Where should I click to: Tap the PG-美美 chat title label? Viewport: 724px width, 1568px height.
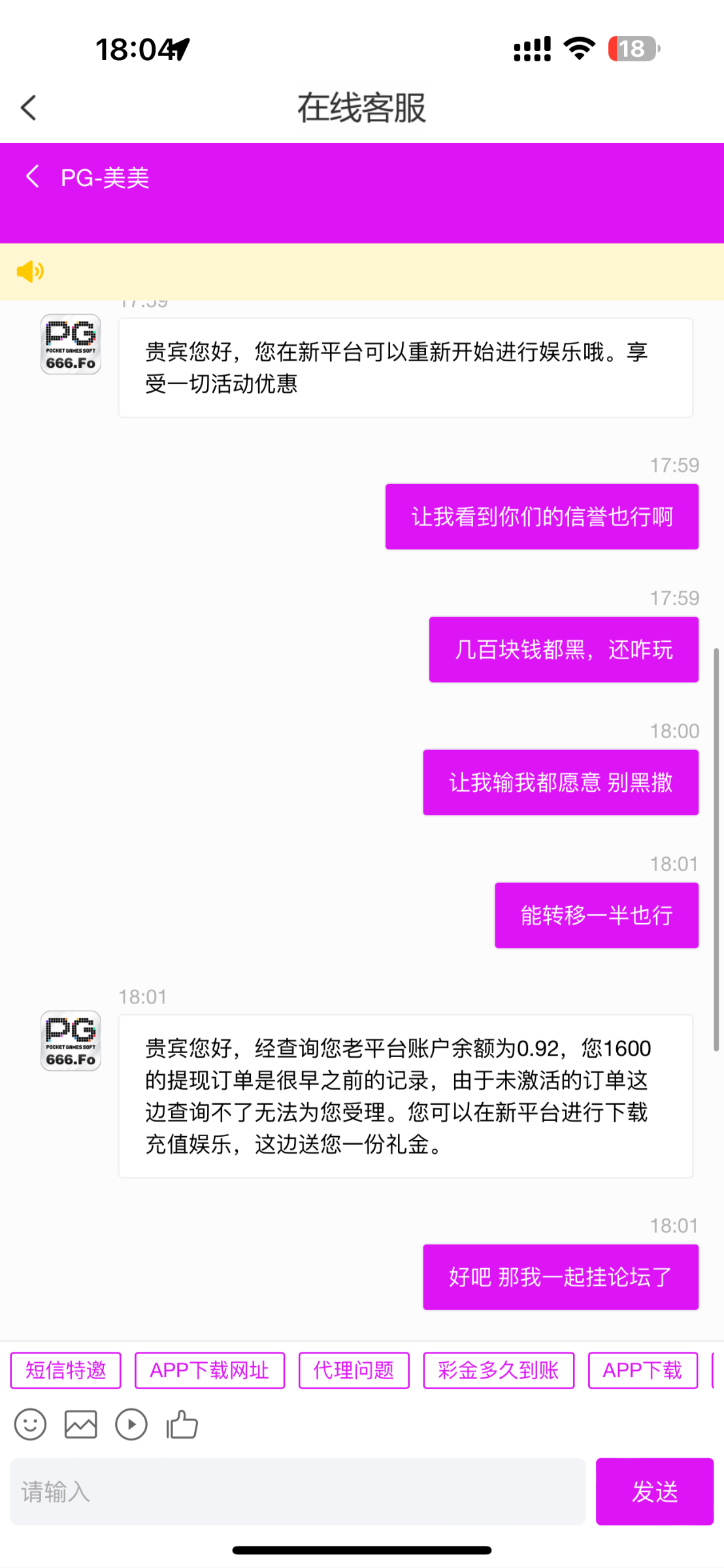[105, 177]
